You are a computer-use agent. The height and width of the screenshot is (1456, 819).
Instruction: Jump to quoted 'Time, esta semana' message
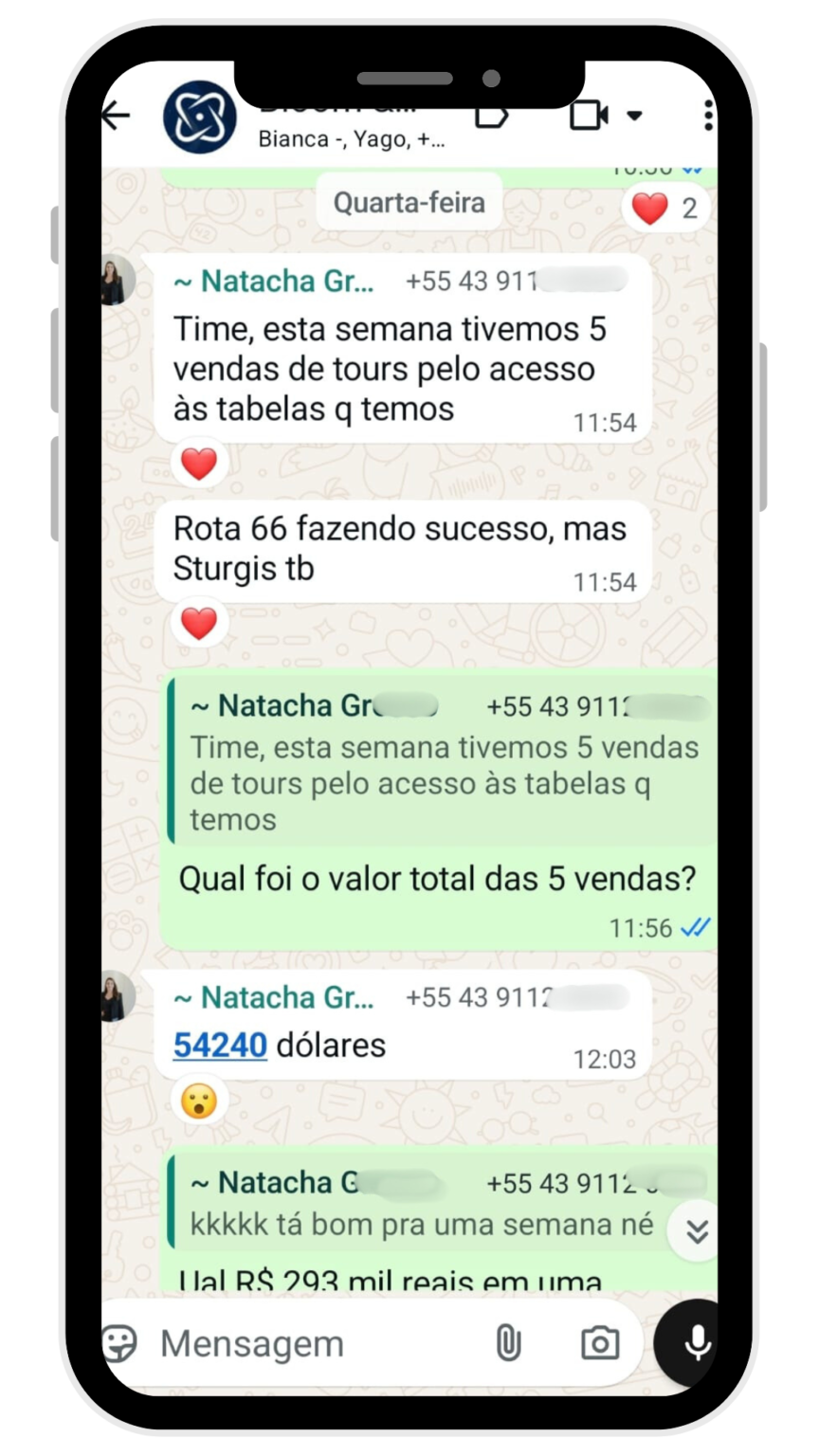tap(443, 762)
